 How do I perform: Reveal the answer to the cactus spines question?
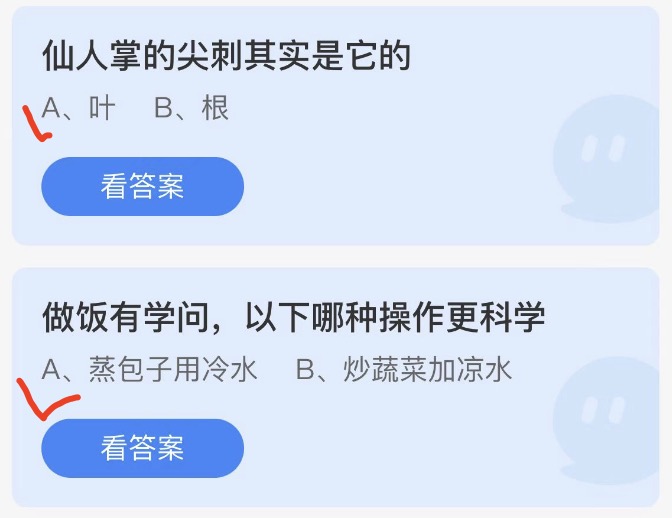pos(142,186)
